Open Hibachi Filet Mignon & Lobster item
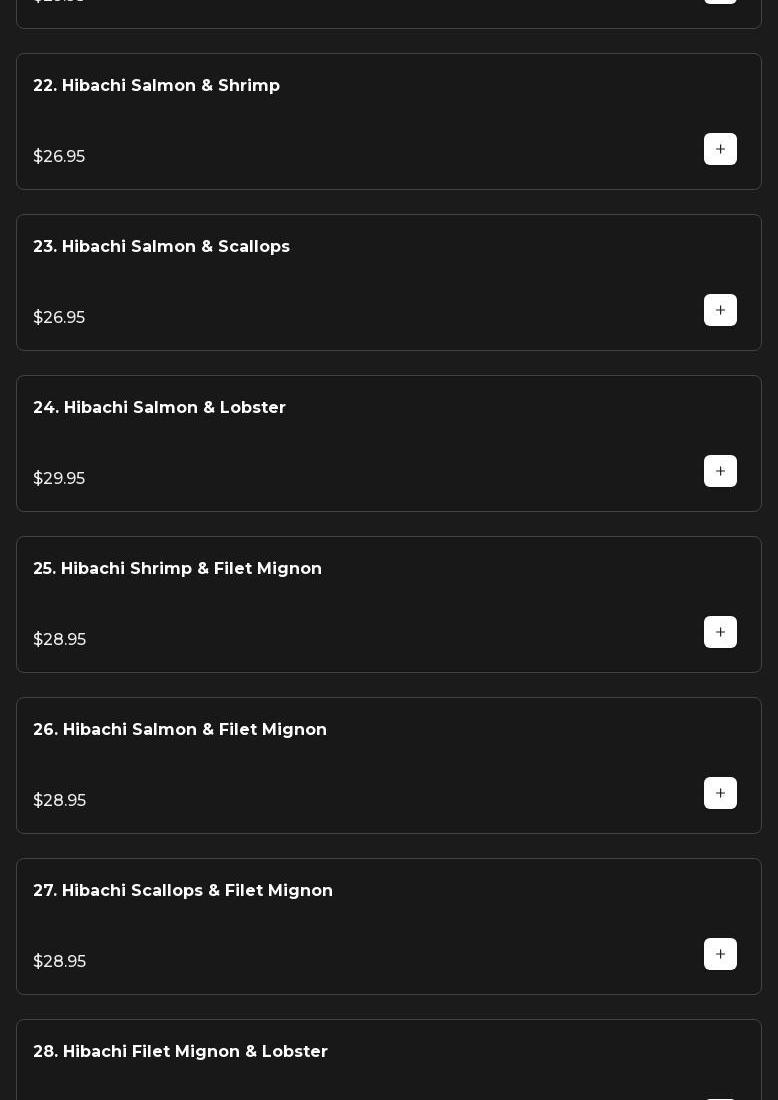The height and width of the screenshot is (1100, 778). tap(180, 1052)
